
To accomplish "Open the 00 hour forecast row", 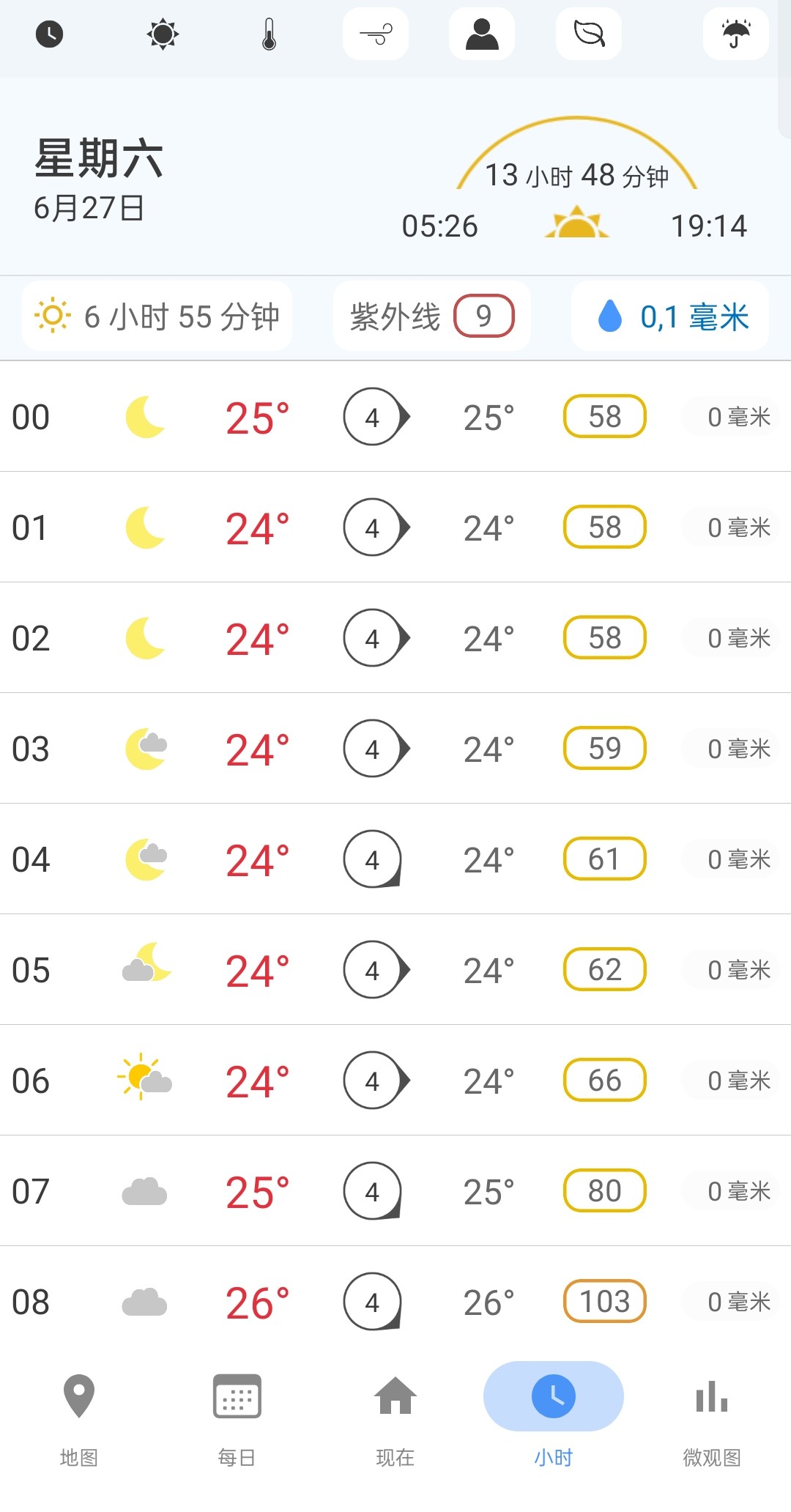I will click(395, 417).
